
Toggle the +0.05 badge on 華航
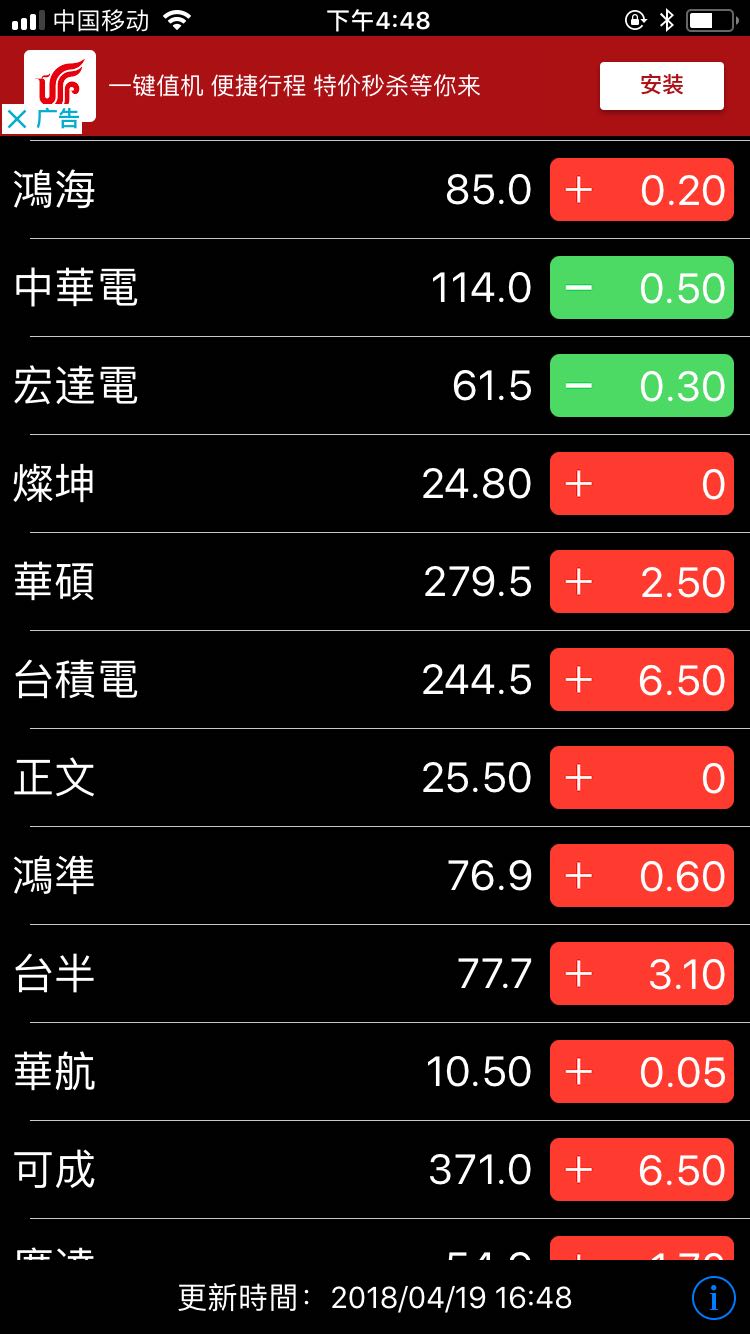642,1072
